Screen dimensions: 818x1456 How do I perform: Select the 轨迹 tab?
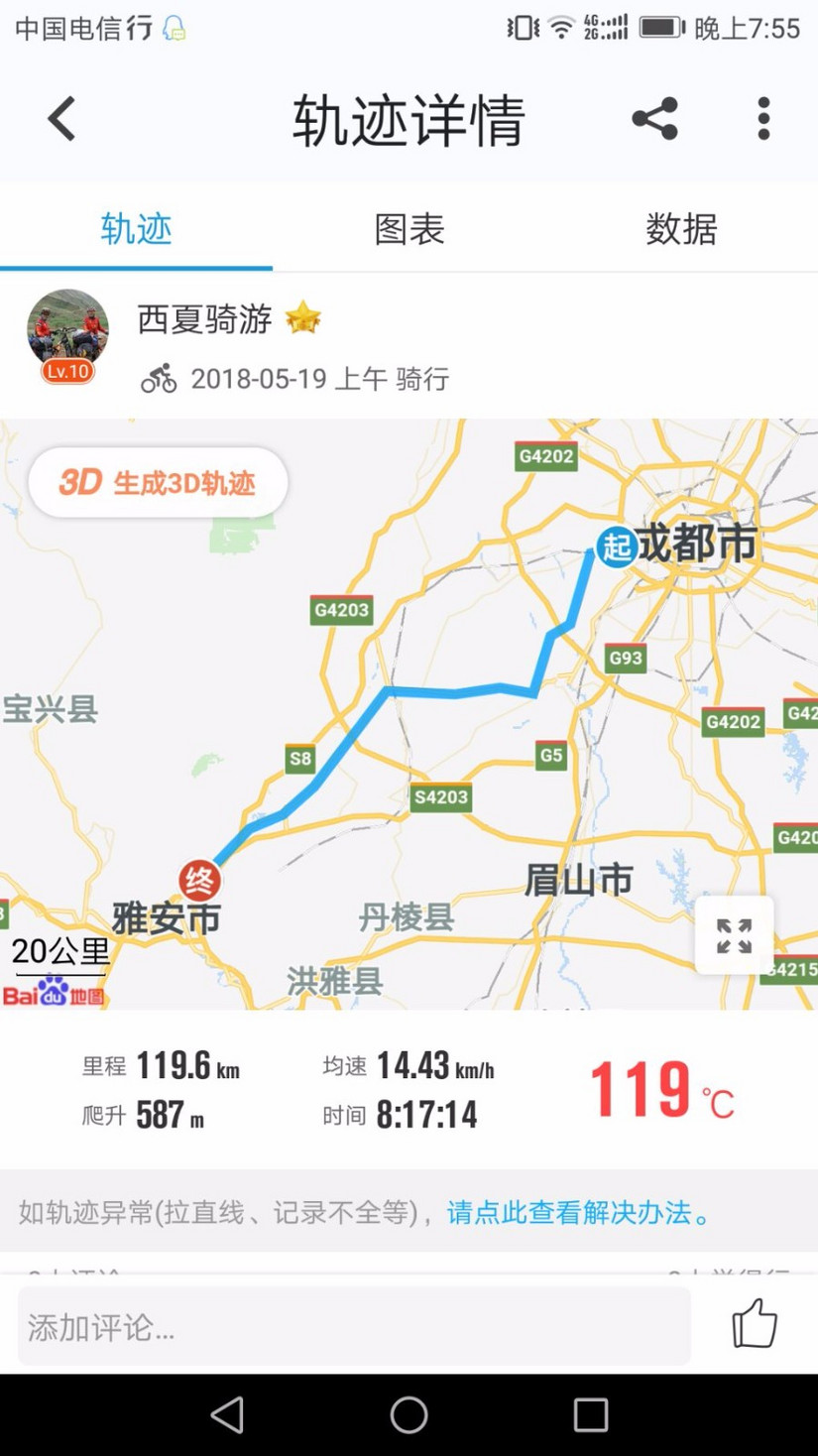point(136,228)
